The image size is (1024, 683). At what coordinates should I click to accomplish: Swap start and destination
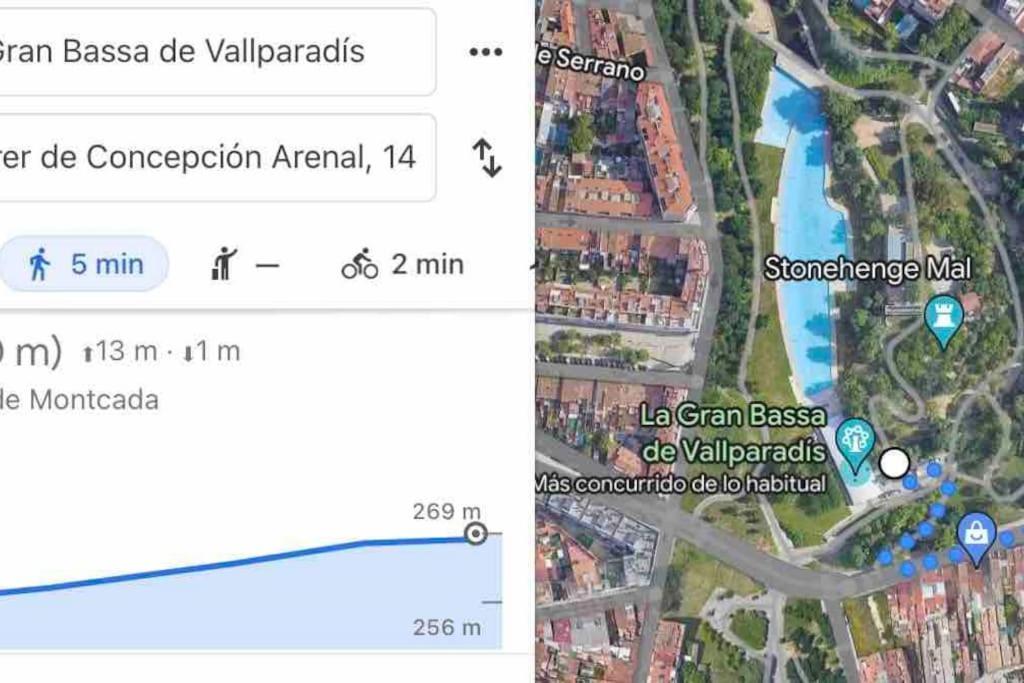(x=486, y=158)
